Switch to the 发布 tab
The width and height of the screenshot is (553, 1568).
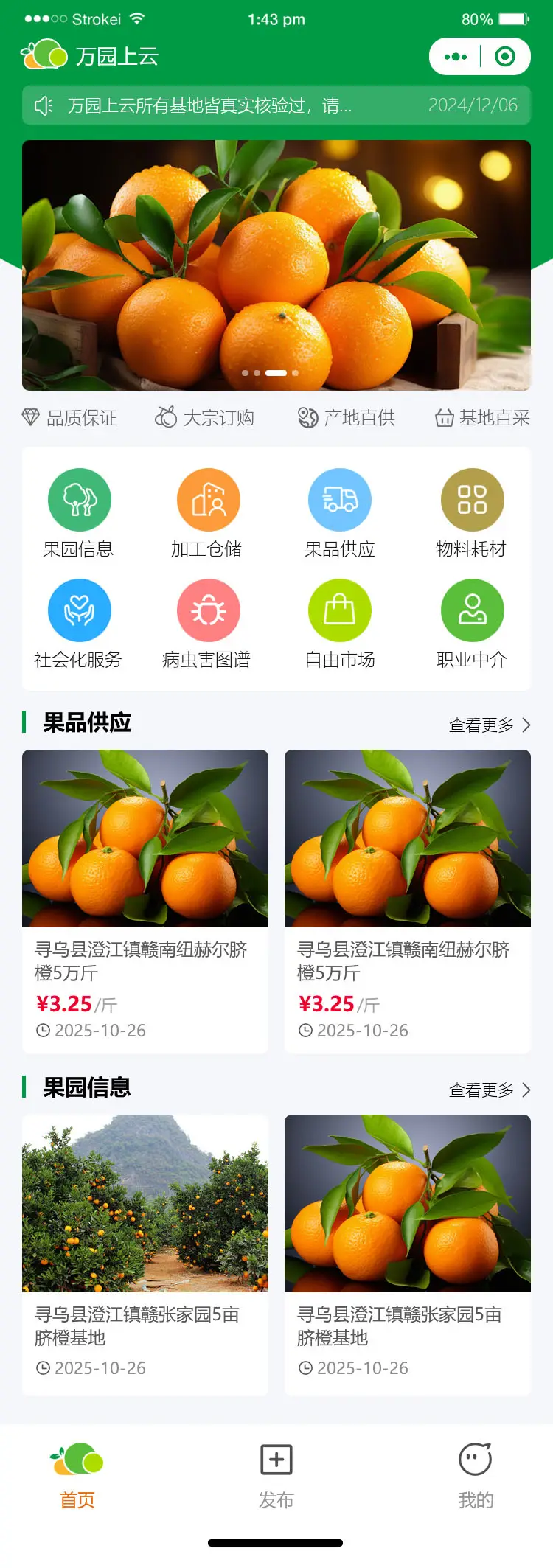coord(276,1474)
